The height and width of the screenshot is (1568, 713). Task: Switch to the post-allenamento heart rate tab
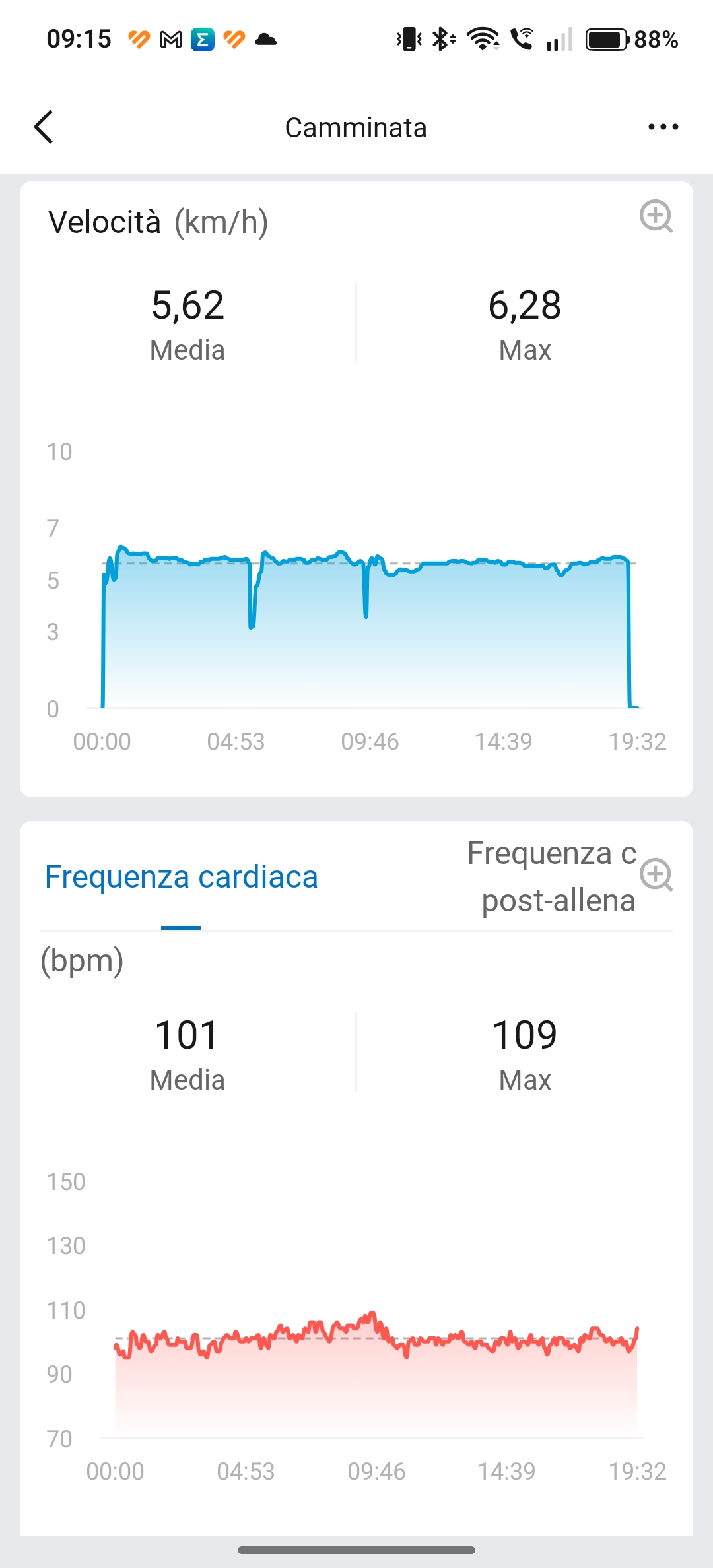point(552,877)
